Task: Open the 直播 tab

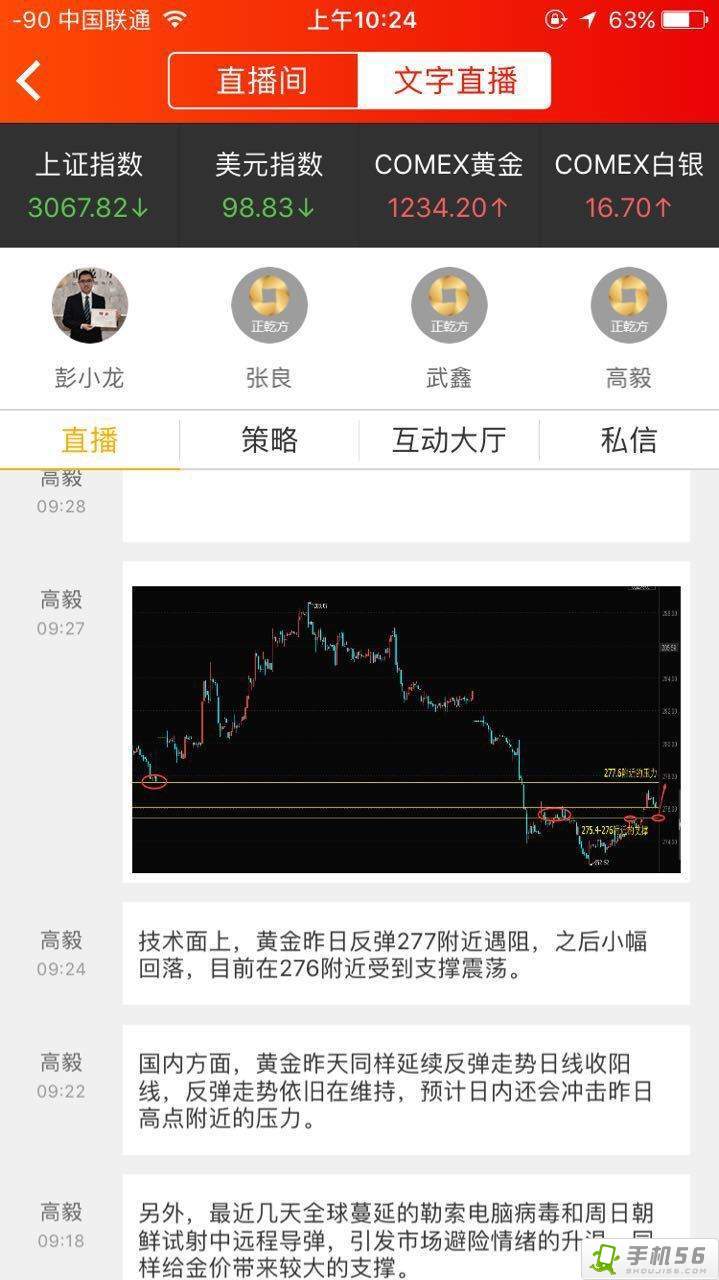Action: point(89,440)
